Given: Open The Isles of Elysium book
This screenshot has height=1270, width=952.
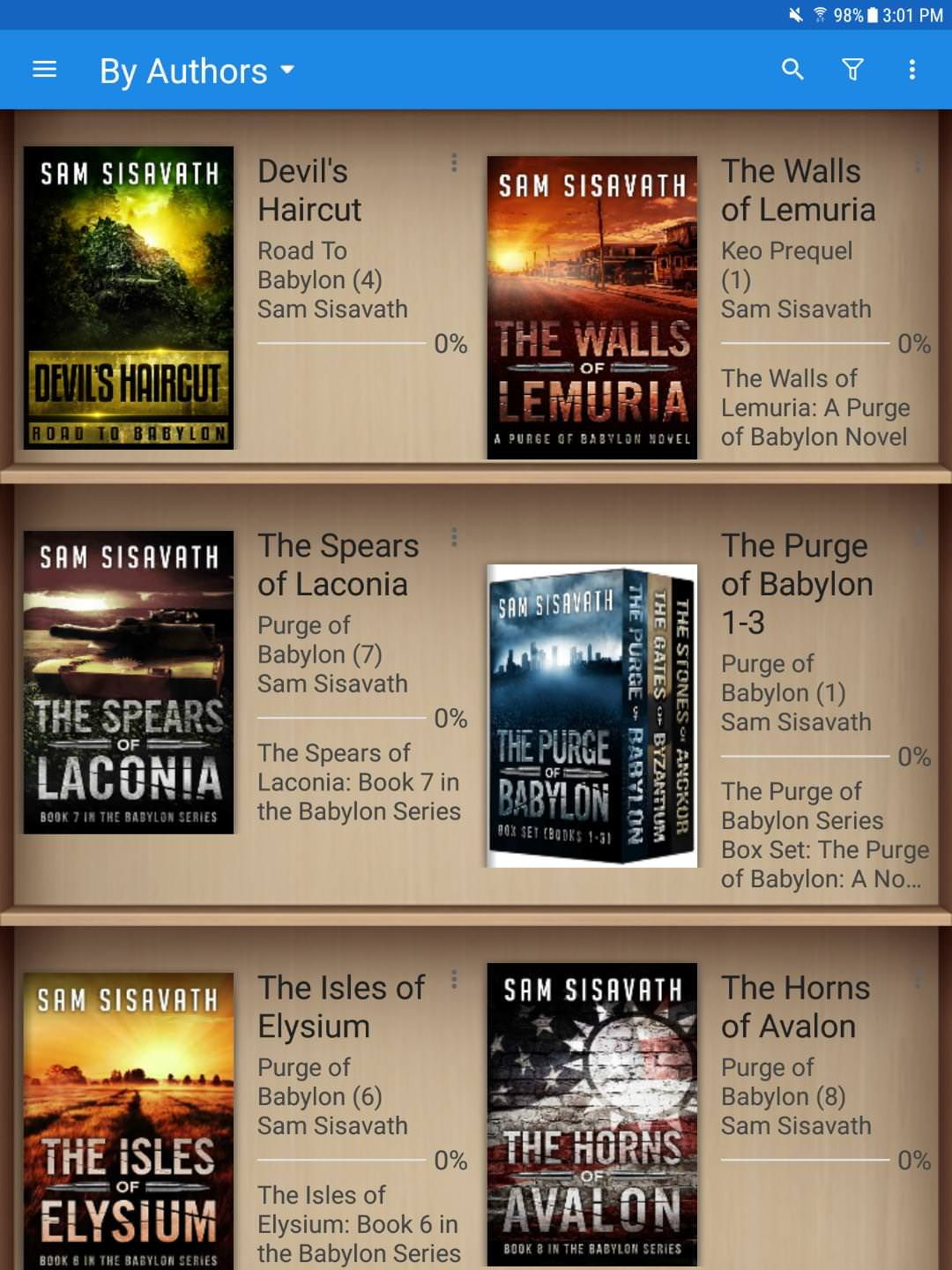Looking at the screenshot, I should click(129, 1120).
